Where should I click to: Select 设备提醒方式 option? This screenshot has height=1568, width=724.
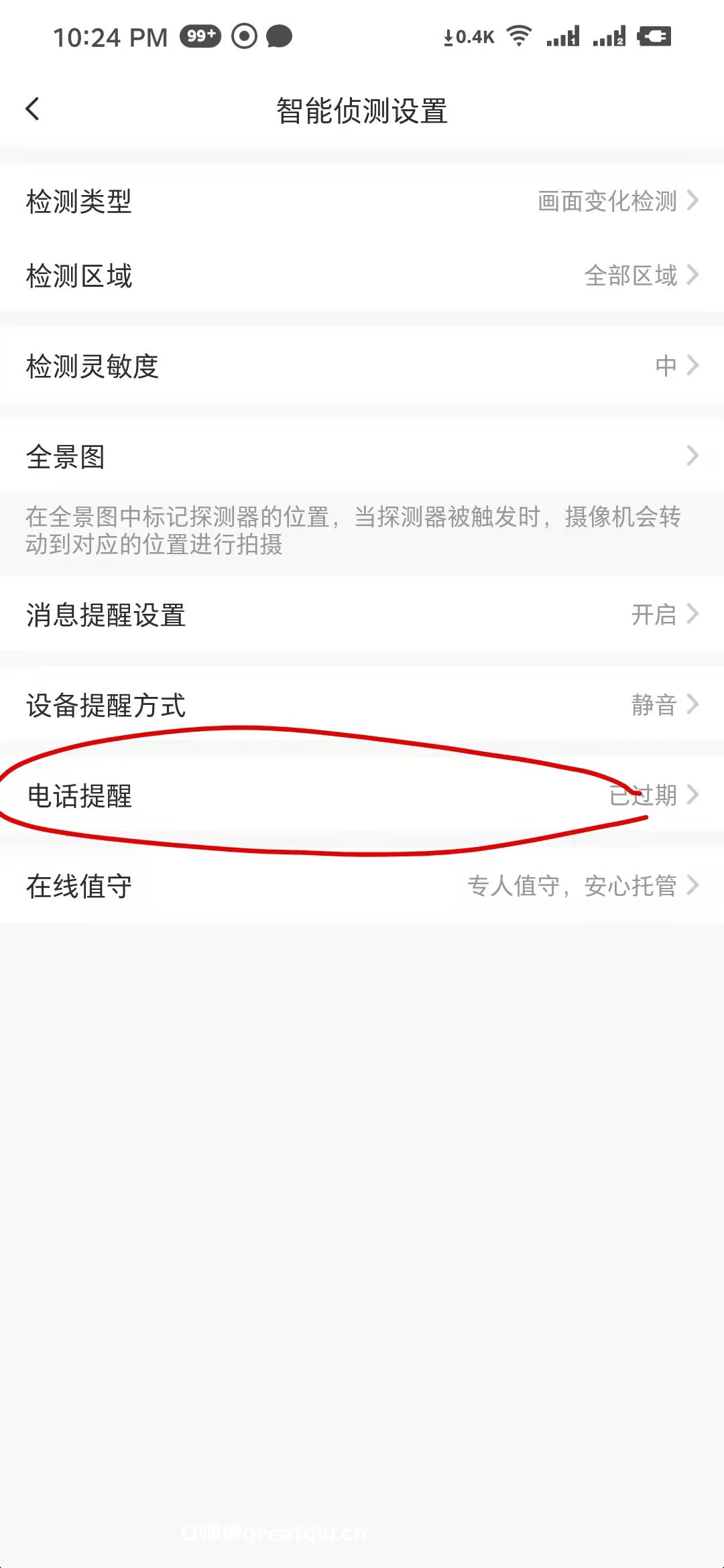click(362, 705)
